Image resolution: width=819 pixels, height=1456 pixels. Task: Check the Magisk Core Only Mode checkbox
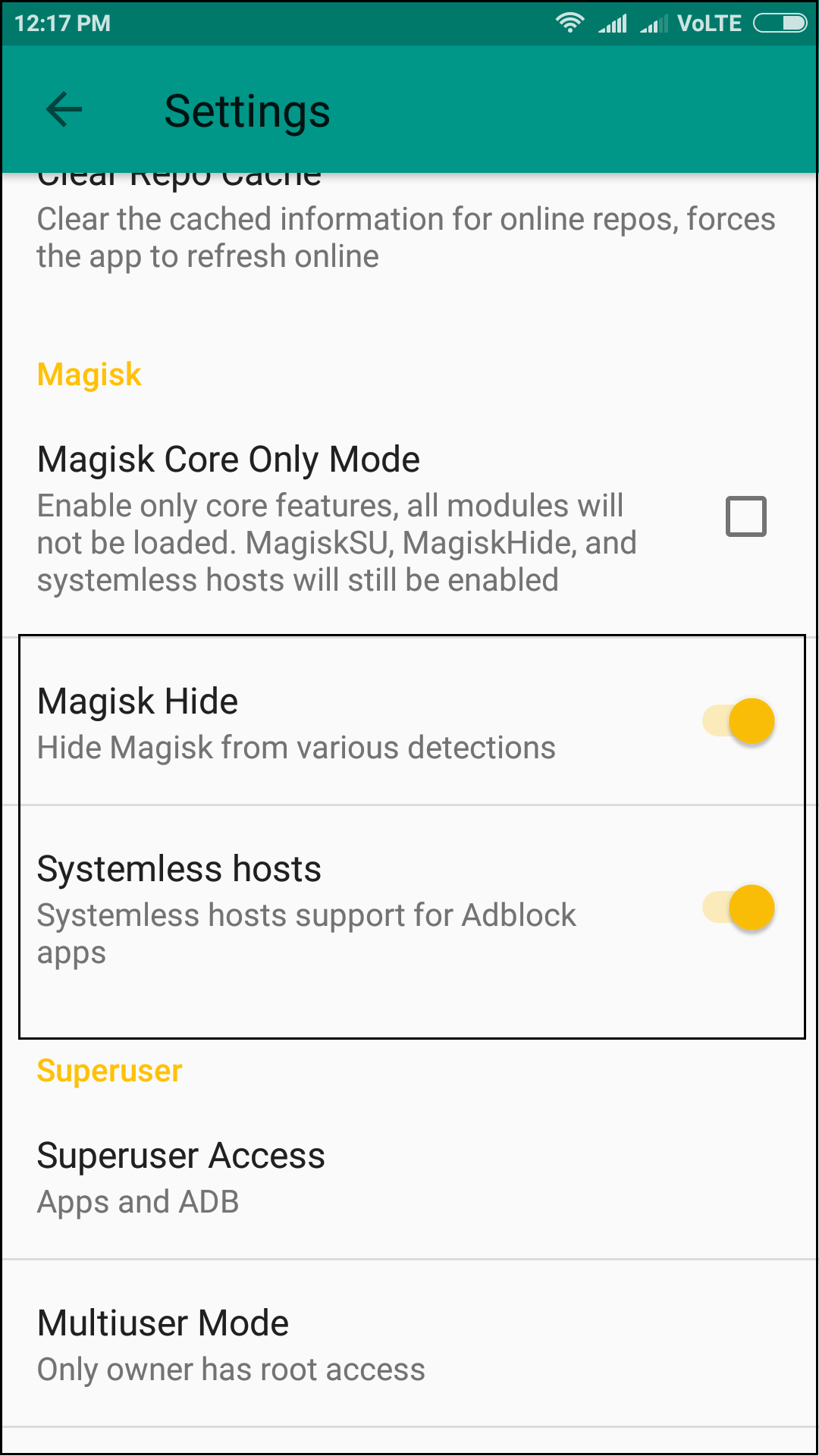(x=745, y=517)
